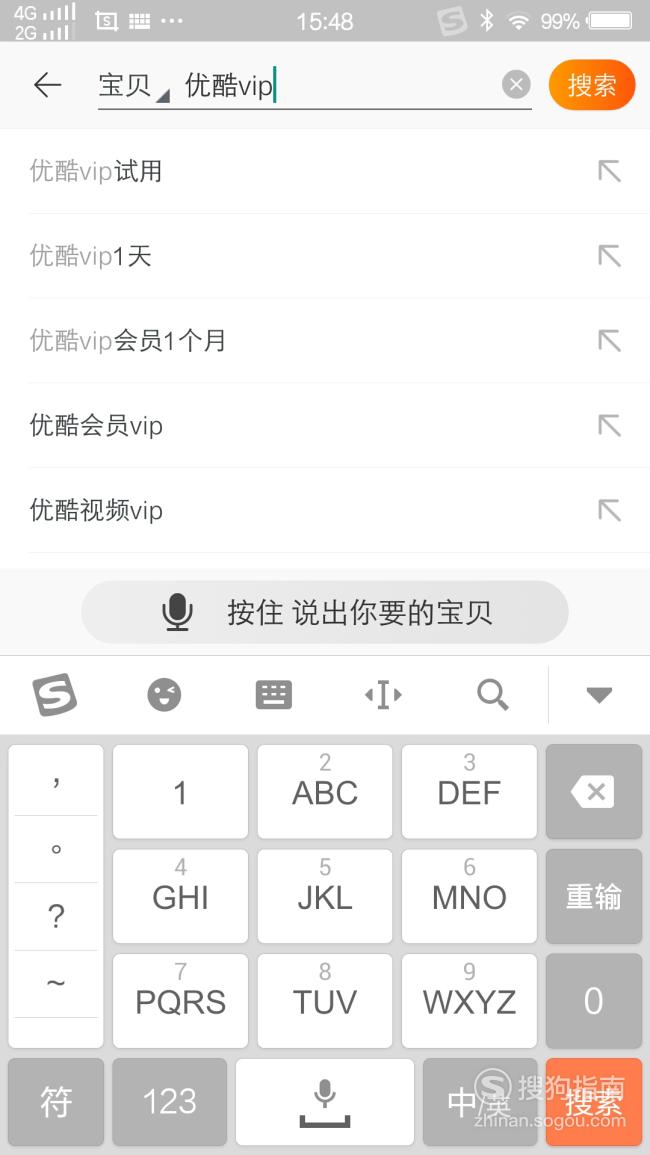Select suggestion 优酷vip试用

(325, 171)
